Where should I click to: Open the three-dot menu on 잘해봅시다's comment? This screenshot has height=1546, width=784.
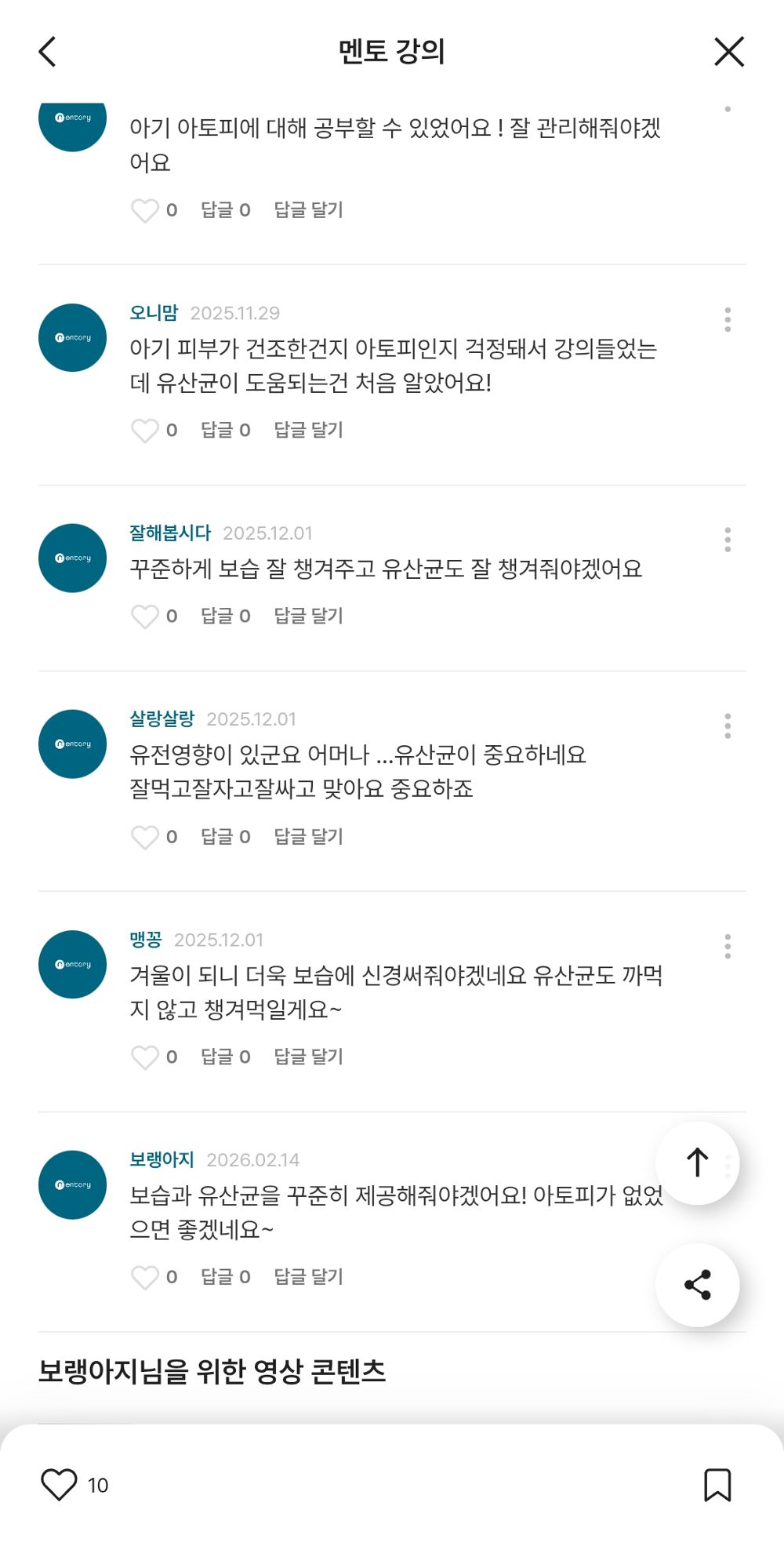[729, 540]
